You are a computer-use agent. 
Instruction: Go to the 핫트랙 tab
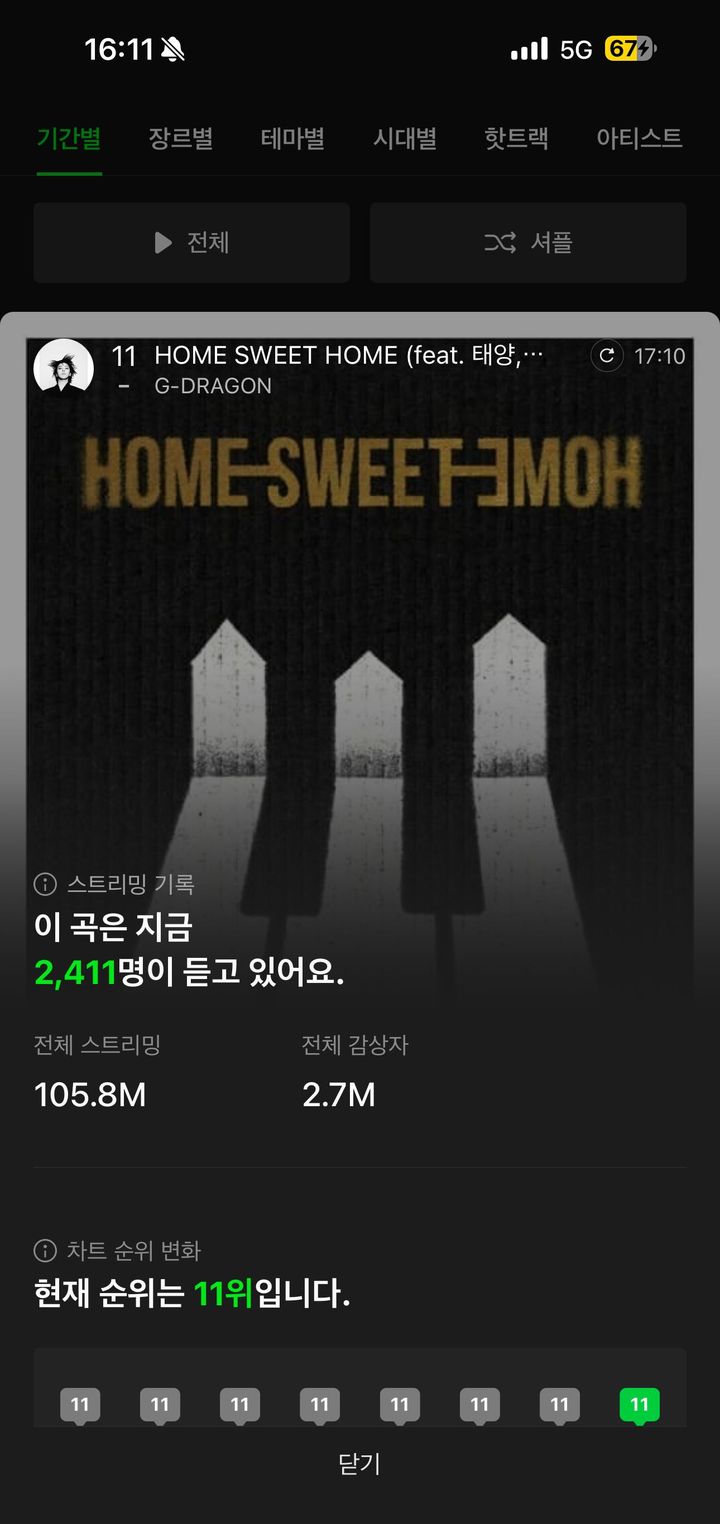coord(516,138)
